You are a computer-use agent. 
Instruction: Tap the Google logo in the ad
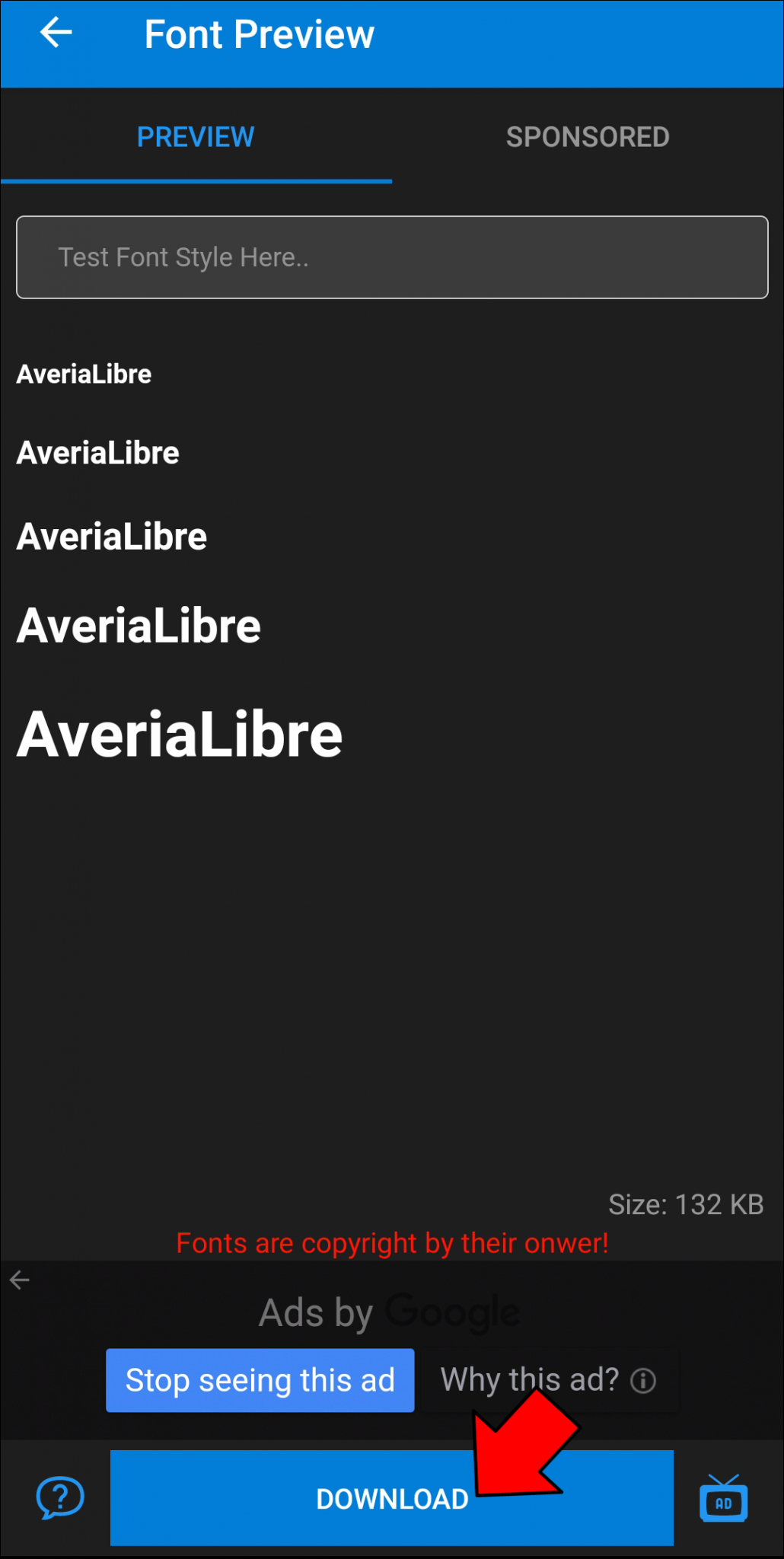click(x=453, y=1311)
